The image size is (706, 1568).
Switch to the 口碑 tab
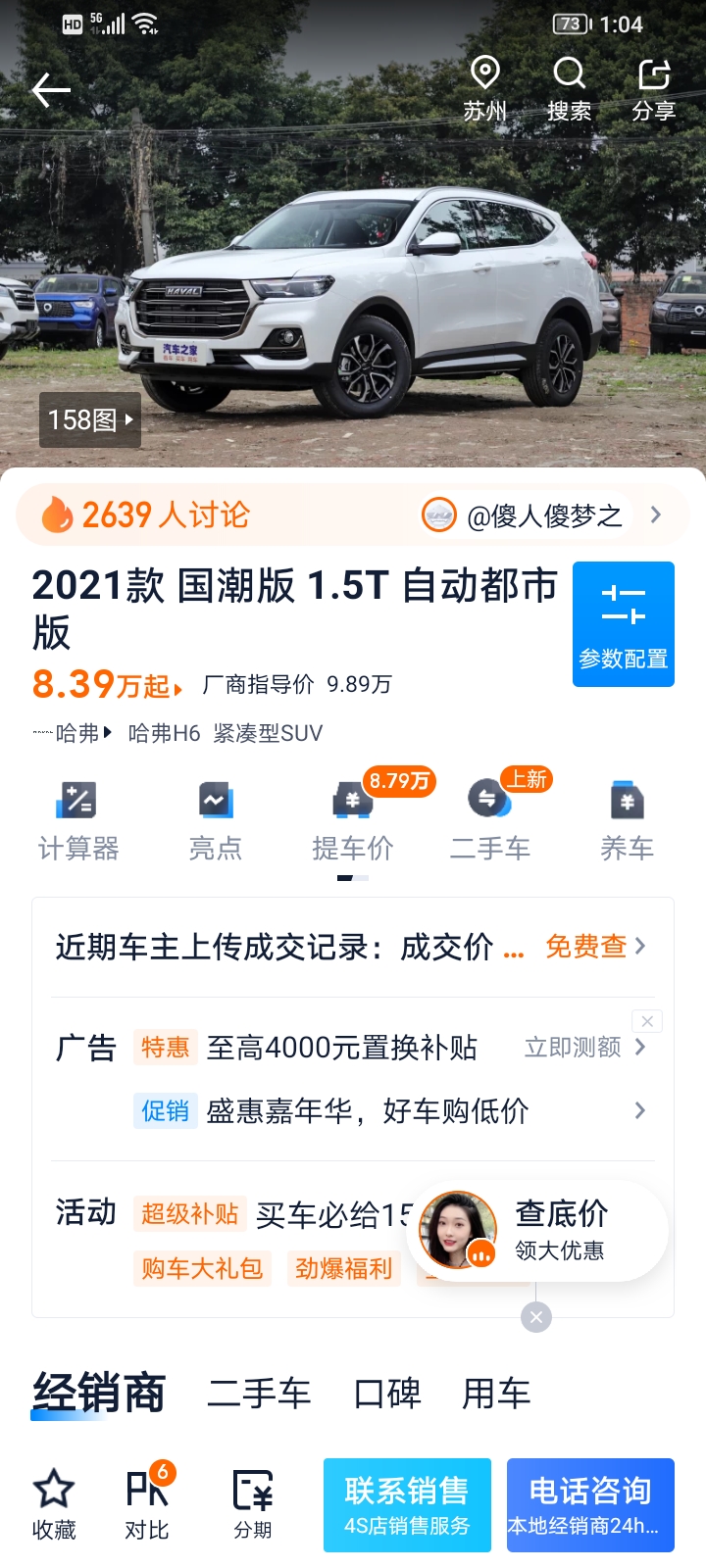pyautogui.click(x=387, y=1393)
